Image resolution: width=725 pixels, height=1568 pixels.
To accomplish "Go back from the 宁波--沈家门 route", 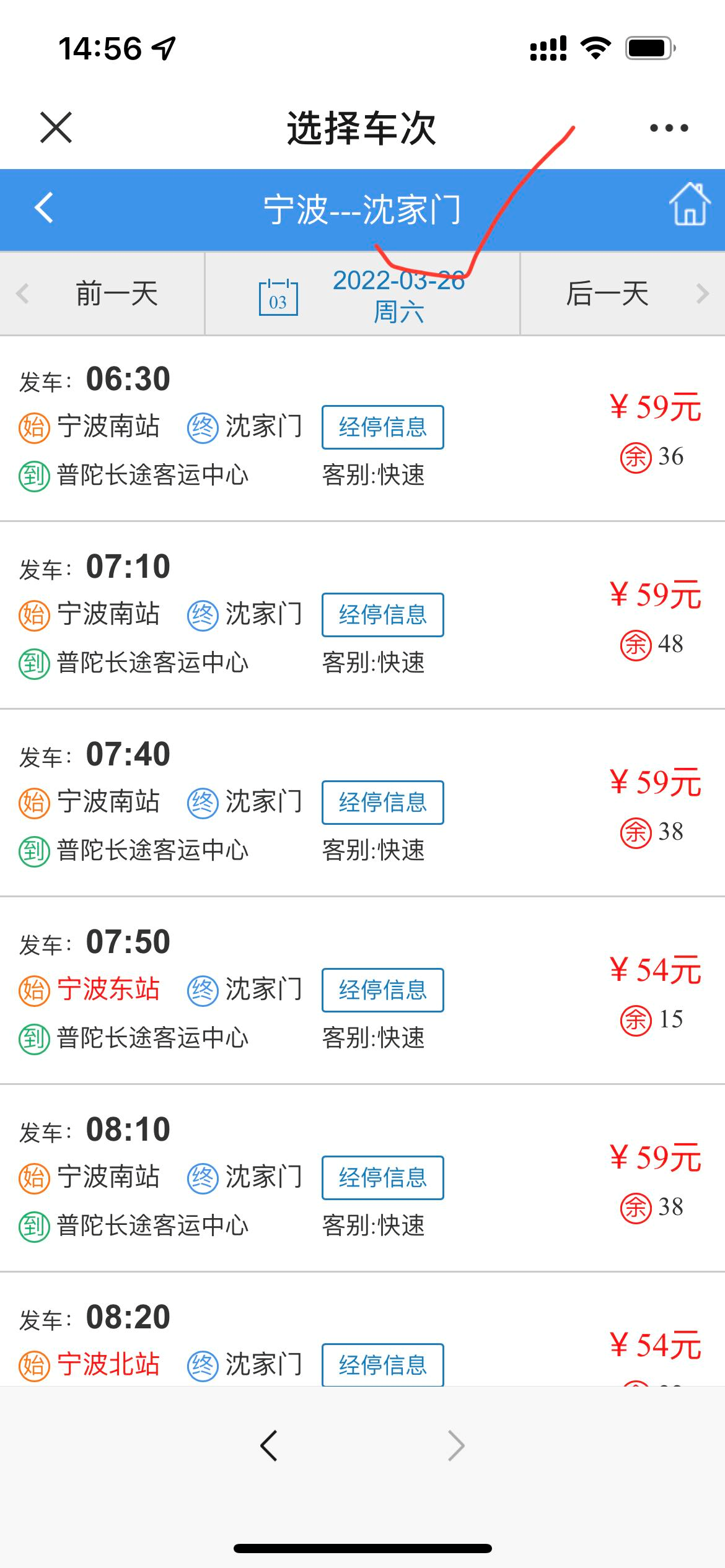I will tap(44, 208).
